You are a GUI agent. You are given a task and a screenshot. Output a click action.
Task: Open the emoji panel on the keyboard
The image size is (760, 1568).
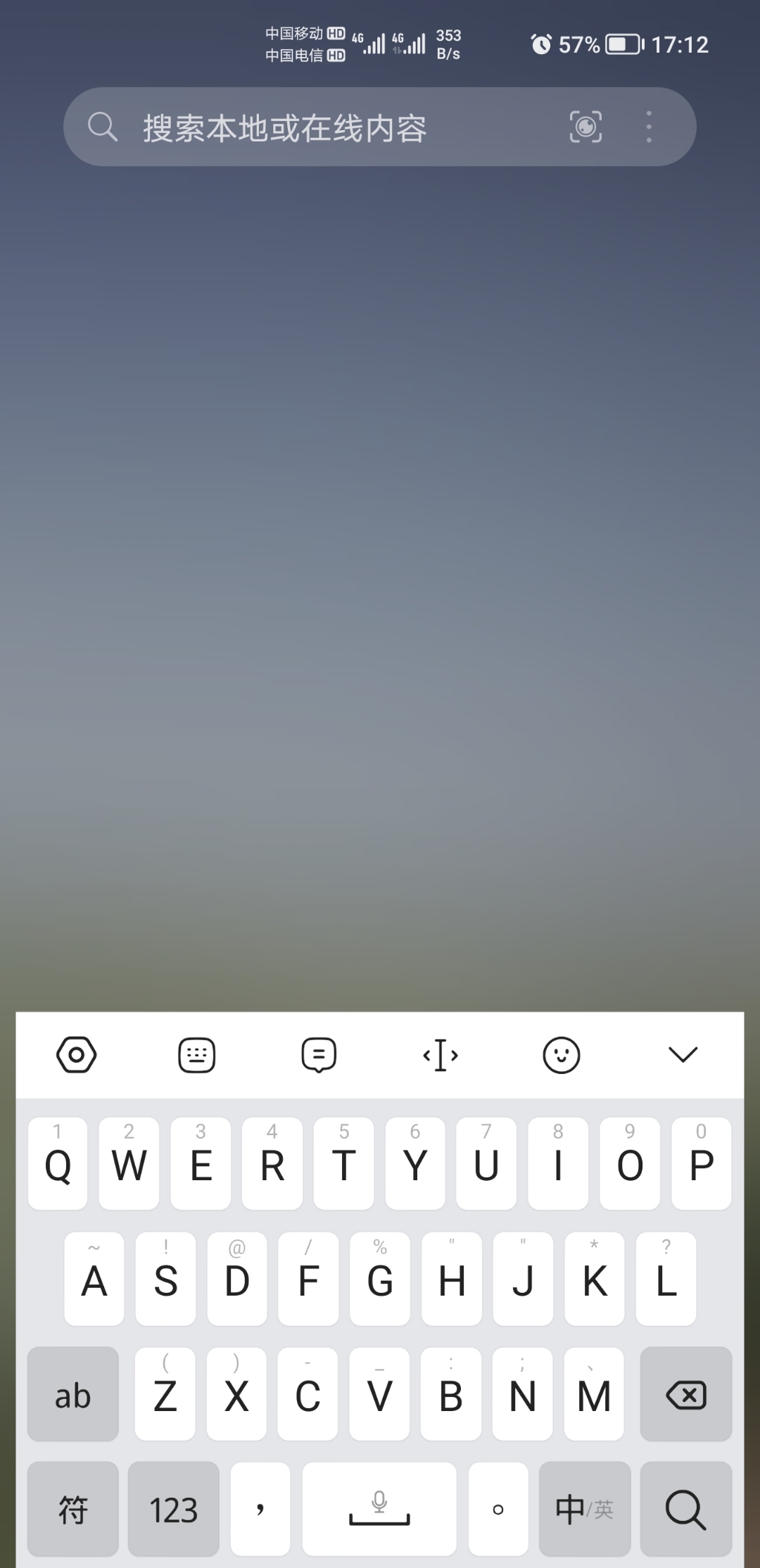[560, 1054]
